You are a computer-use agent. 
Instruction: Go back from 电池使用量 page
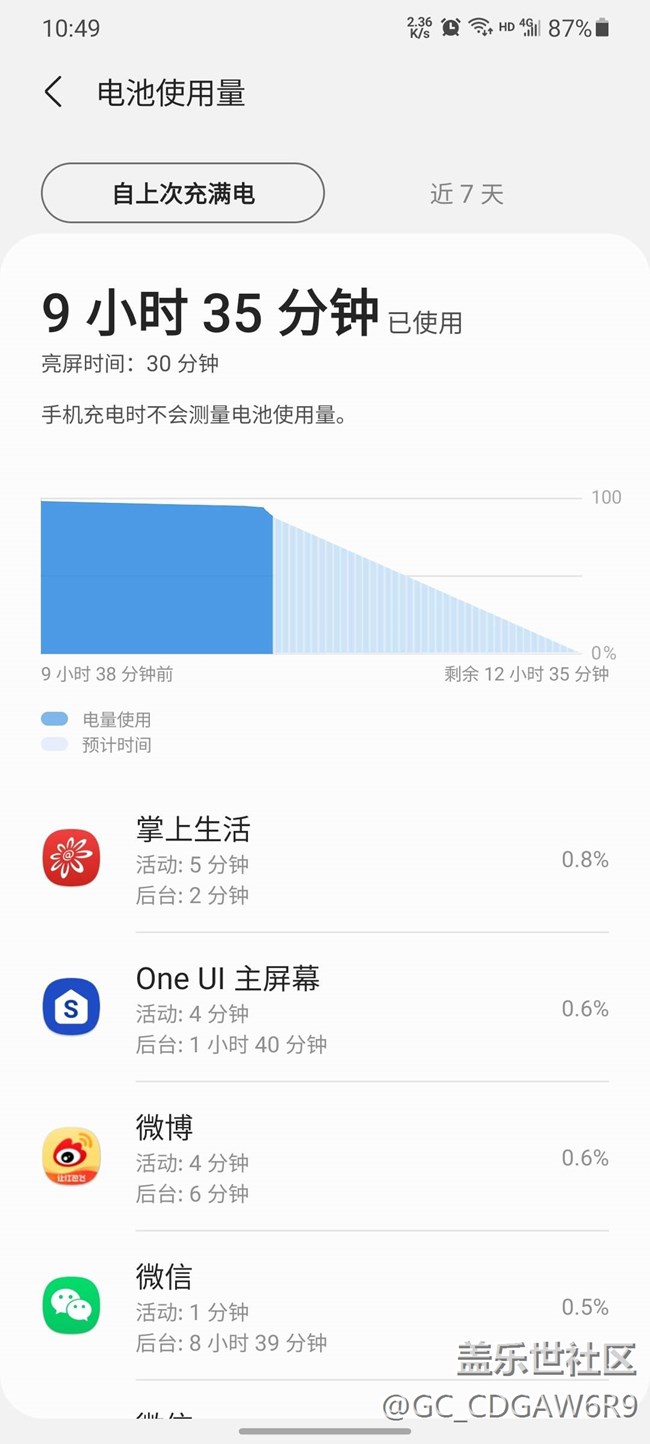[54, 93]
